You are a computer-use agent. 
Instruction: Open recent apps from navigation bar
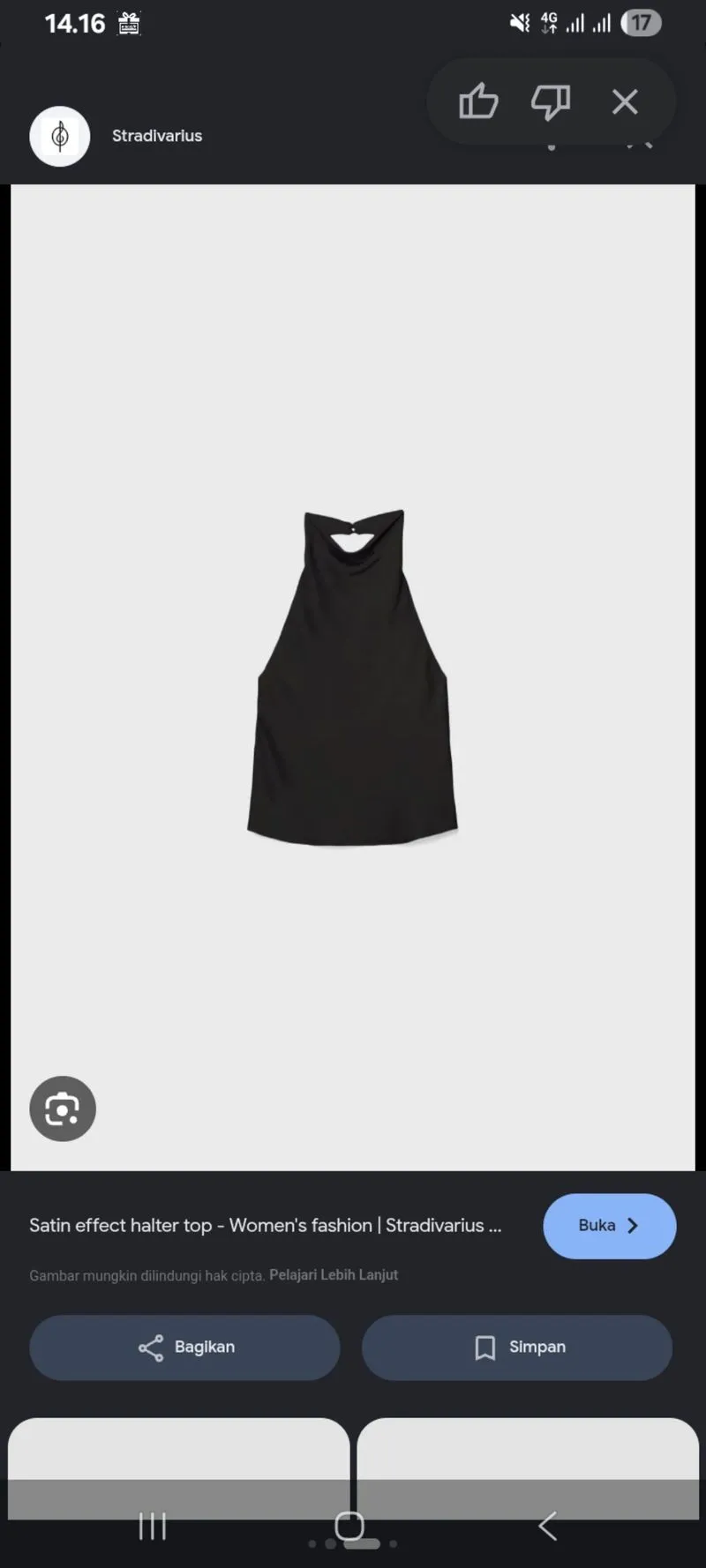[x=153, y=1526]
